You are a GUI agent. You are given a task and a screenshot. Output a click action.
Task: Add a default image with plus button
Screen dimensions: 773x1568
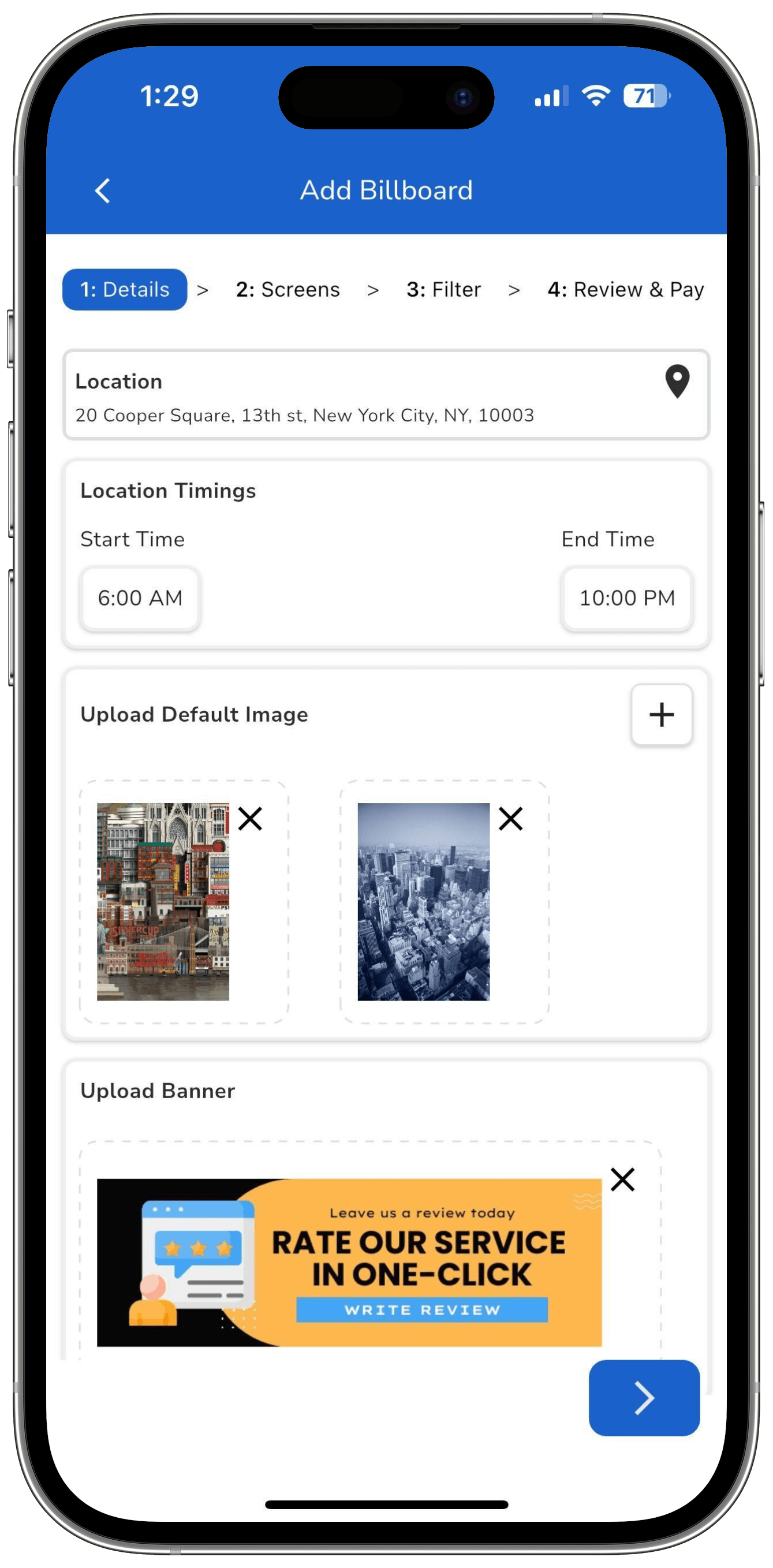pyautogui.click(x=662, y=715)
